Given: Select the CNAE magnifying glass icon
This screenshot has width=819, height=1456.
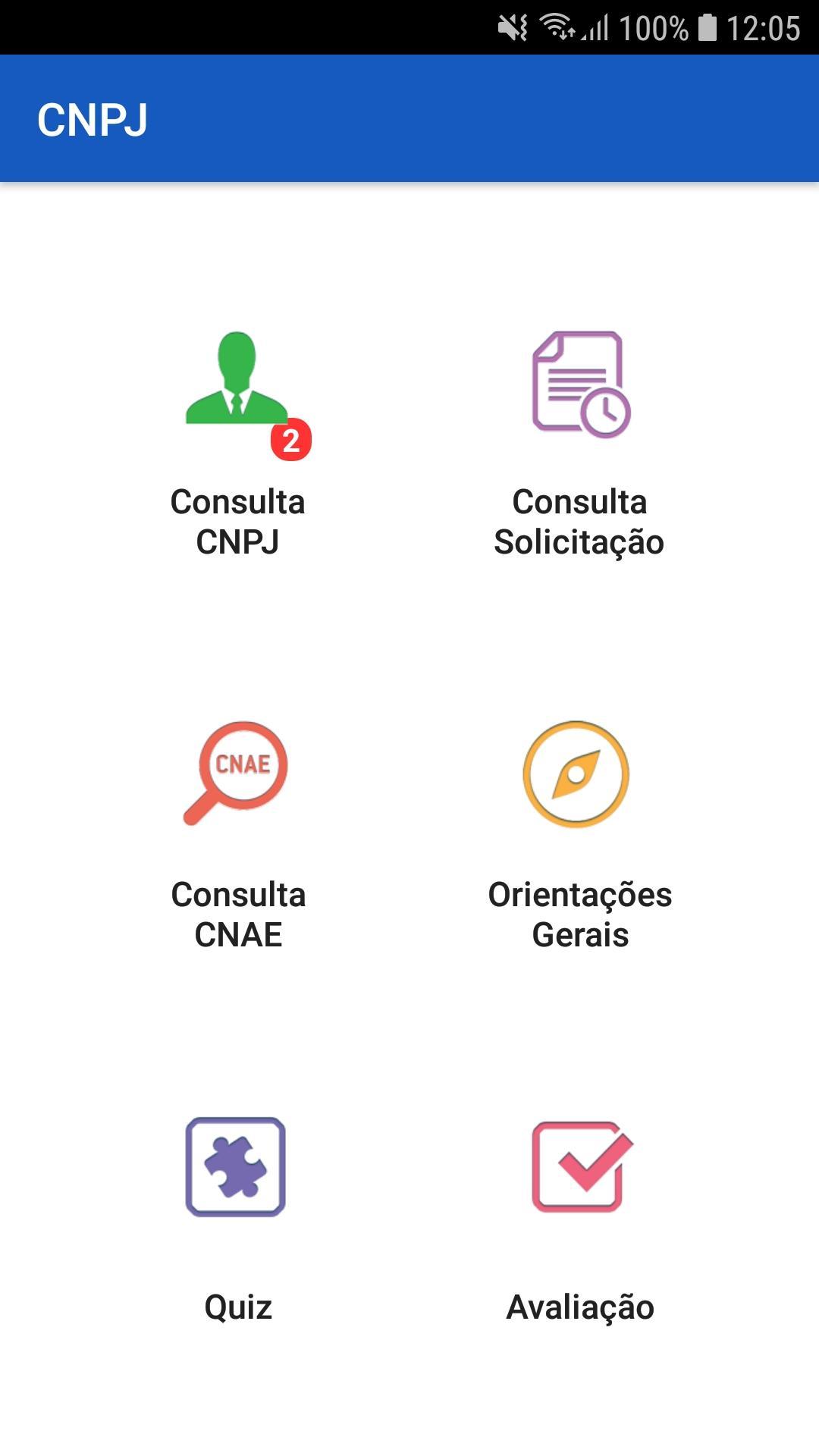Looking at the screenshot, I should coord(237,773).
